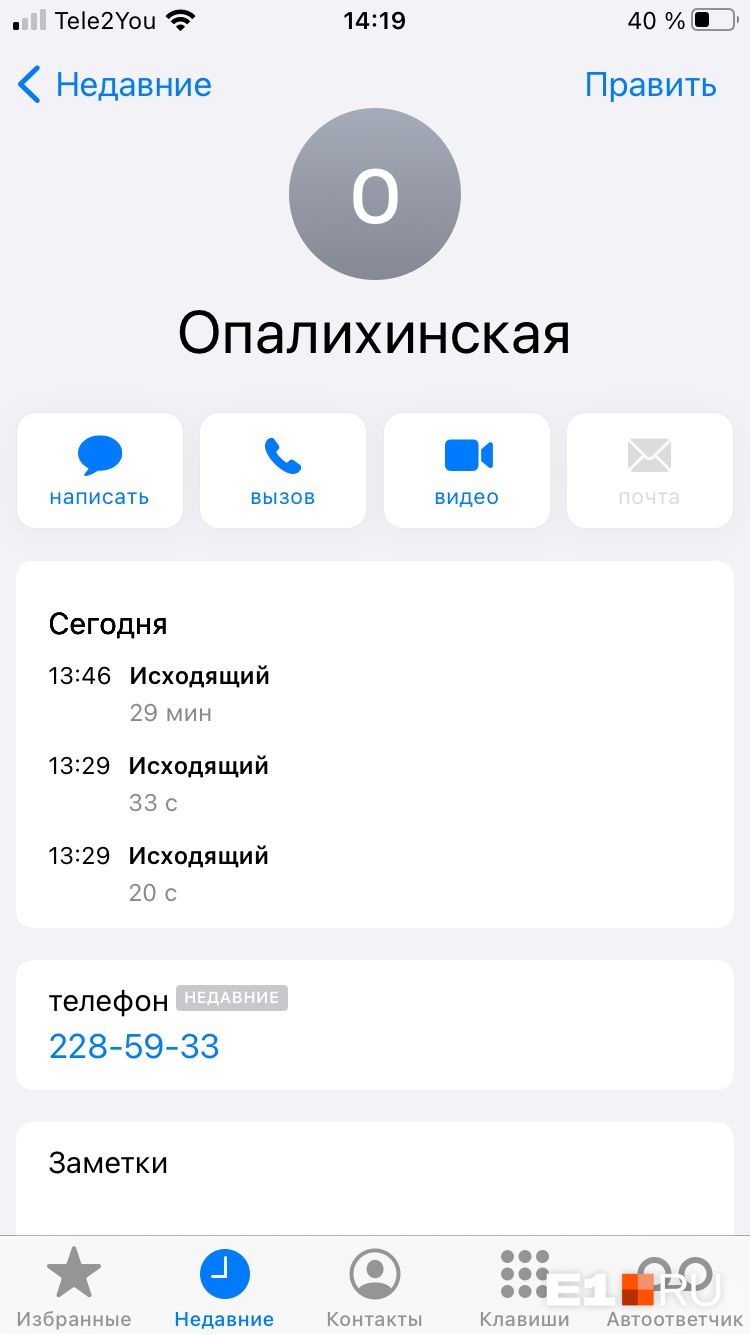
Task: Go back to Недавние list
Action: point(115,85)
